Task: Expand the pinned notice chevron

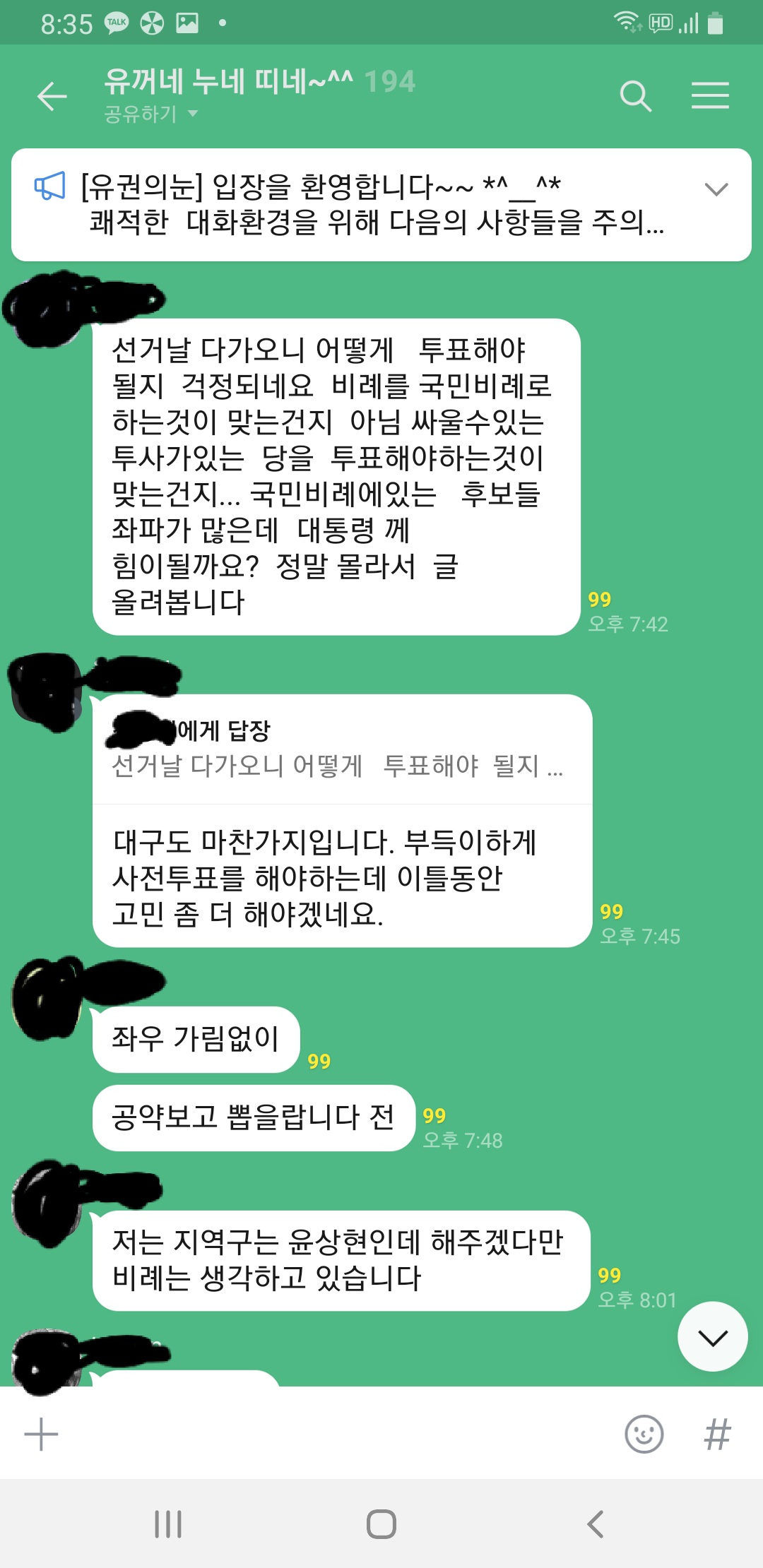Action: pos(716,189)
